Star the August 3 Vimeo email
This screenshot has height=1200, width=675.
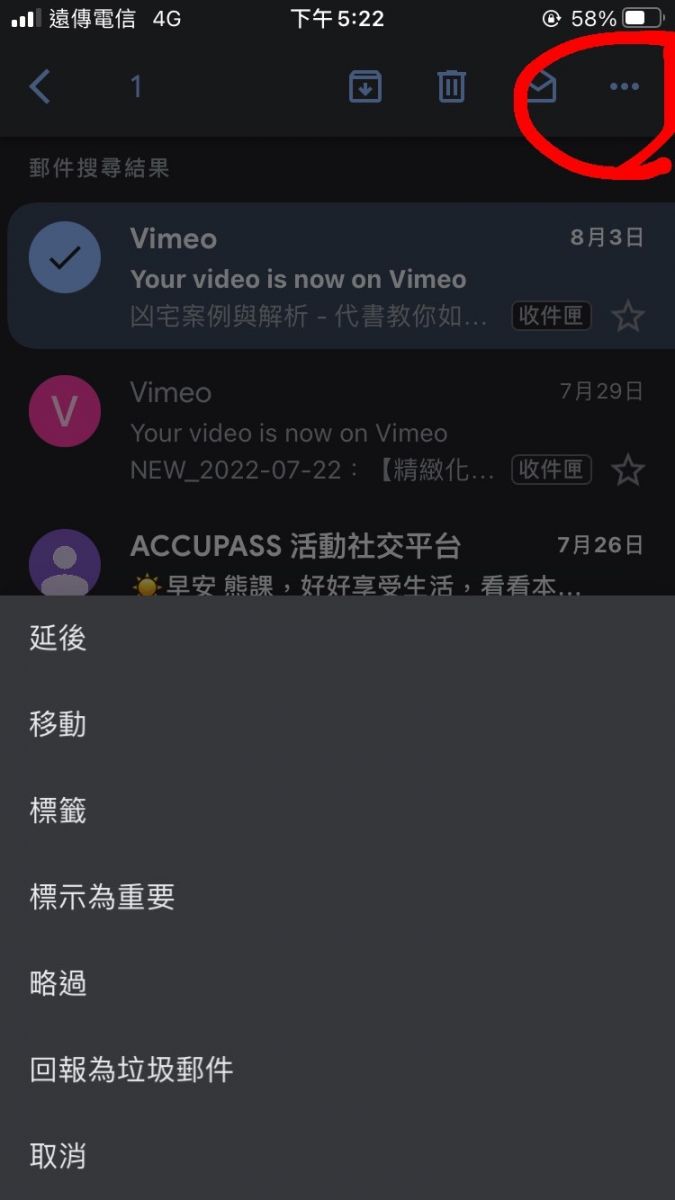[x=628, y=317]
